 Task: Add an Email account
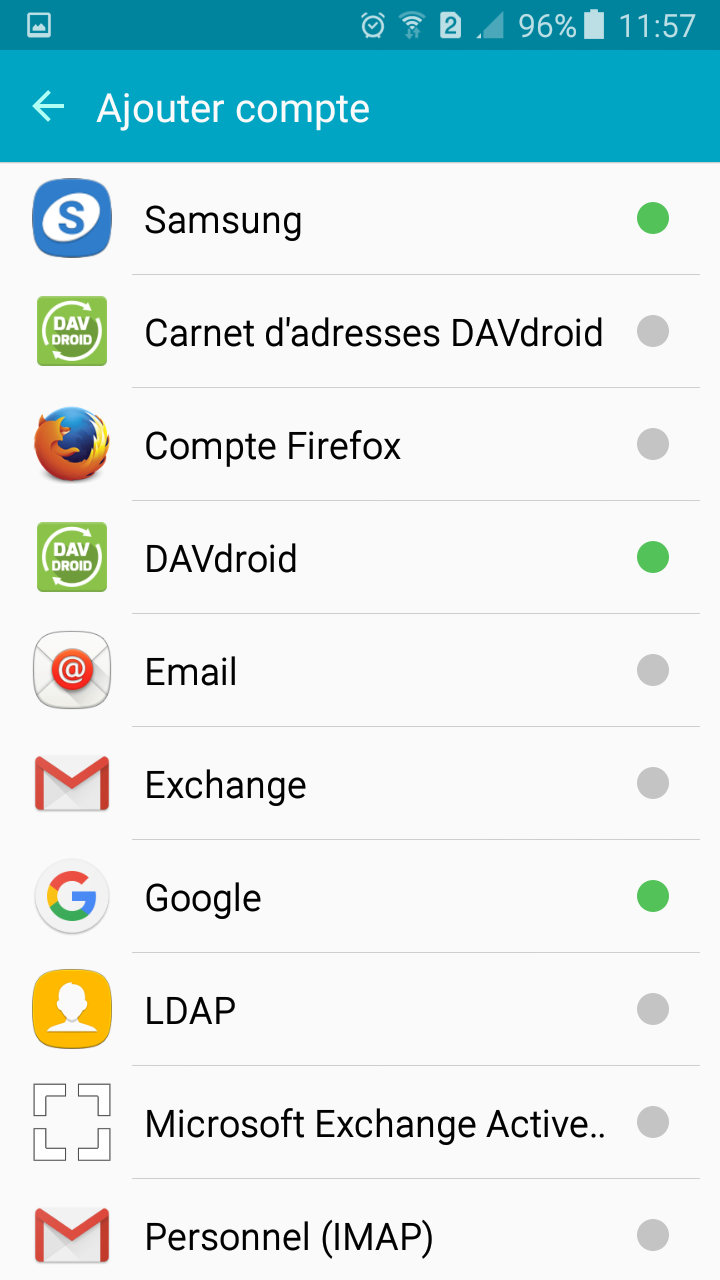pyautogui.click(x=360, y=670)
